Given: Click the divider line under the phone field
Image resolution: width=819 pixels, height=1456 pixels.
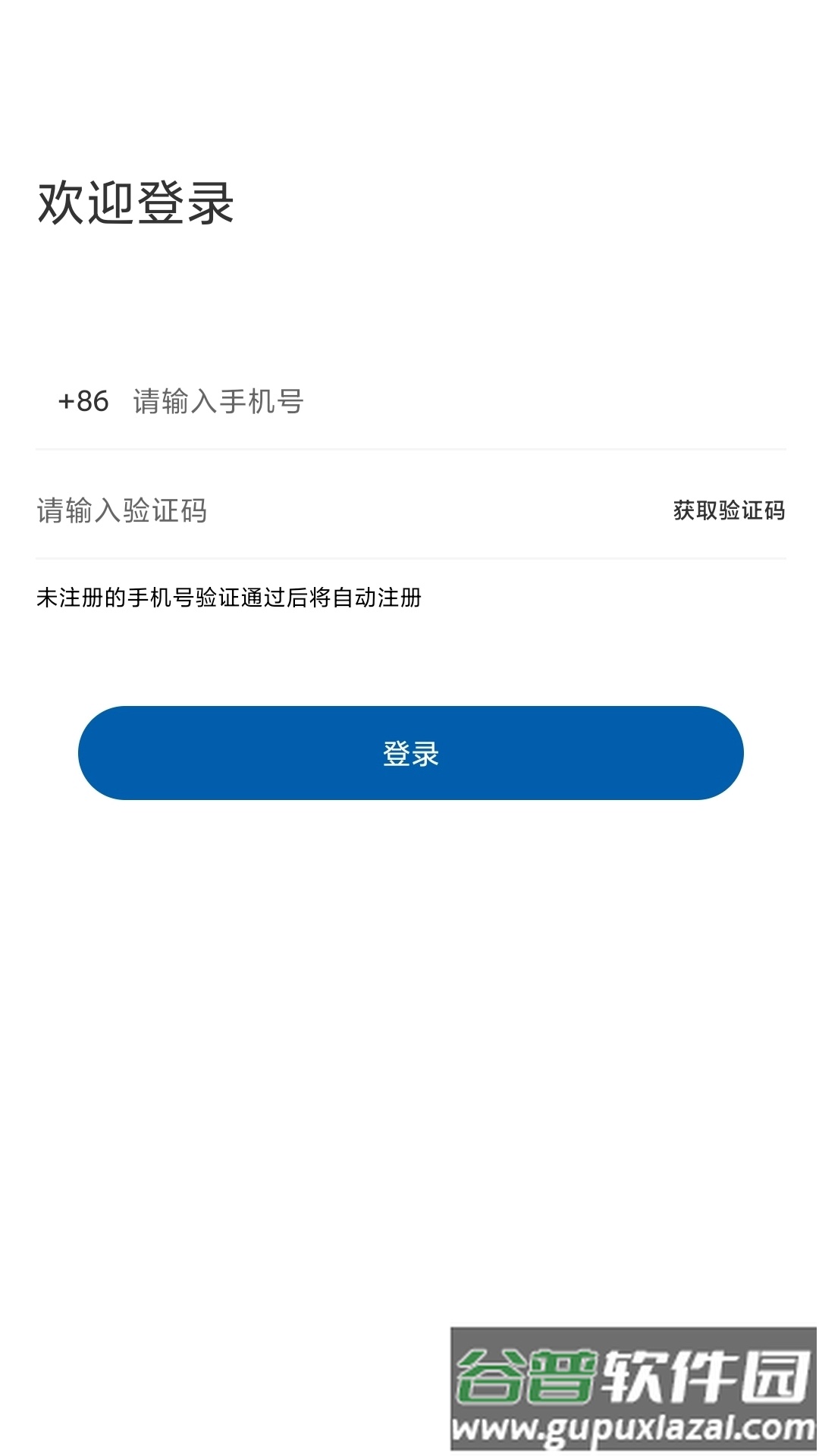Looking at the screenshot, I should coord(409,448).
